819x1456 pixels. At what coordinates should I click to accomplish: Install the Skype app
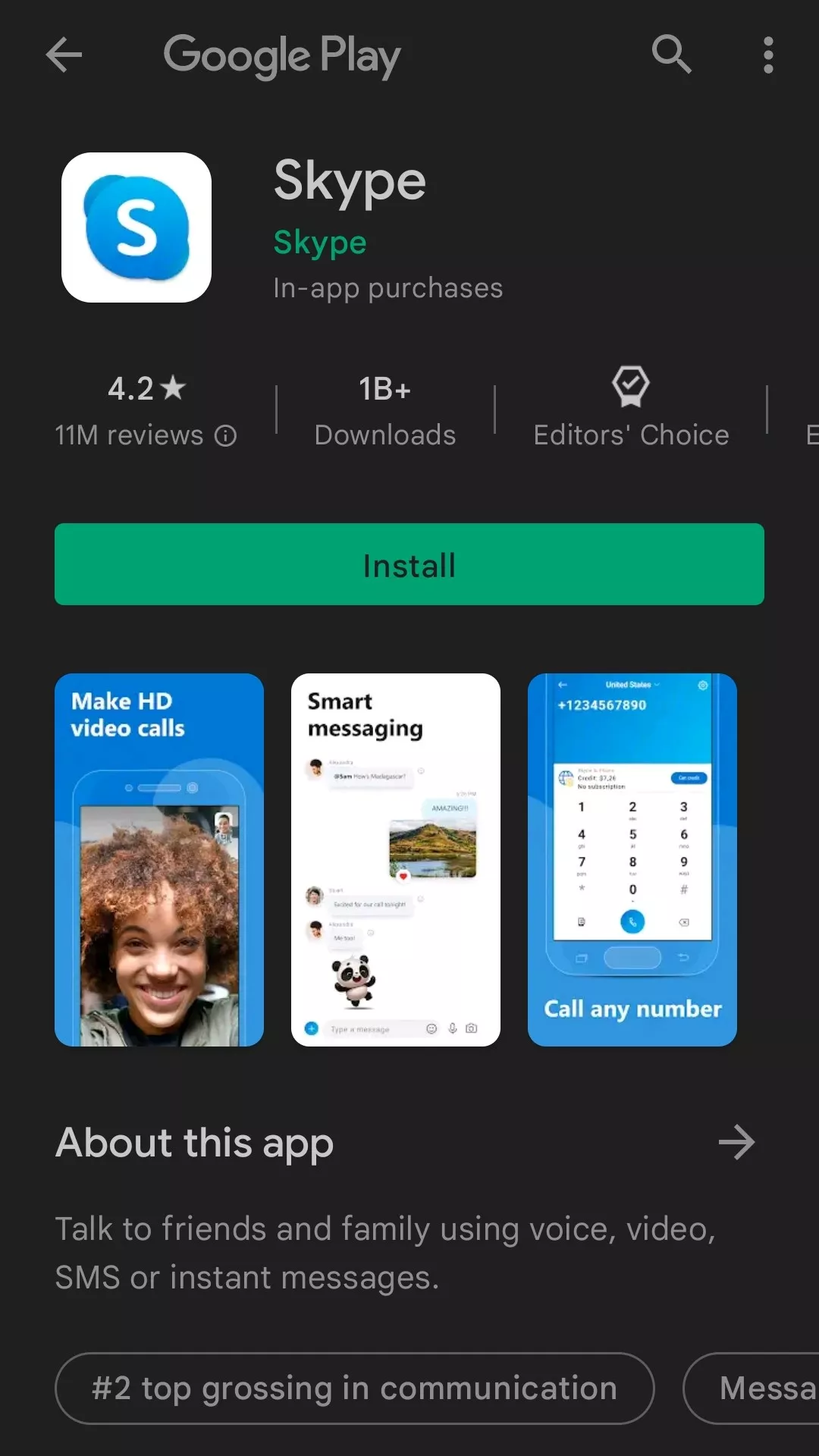409,564
